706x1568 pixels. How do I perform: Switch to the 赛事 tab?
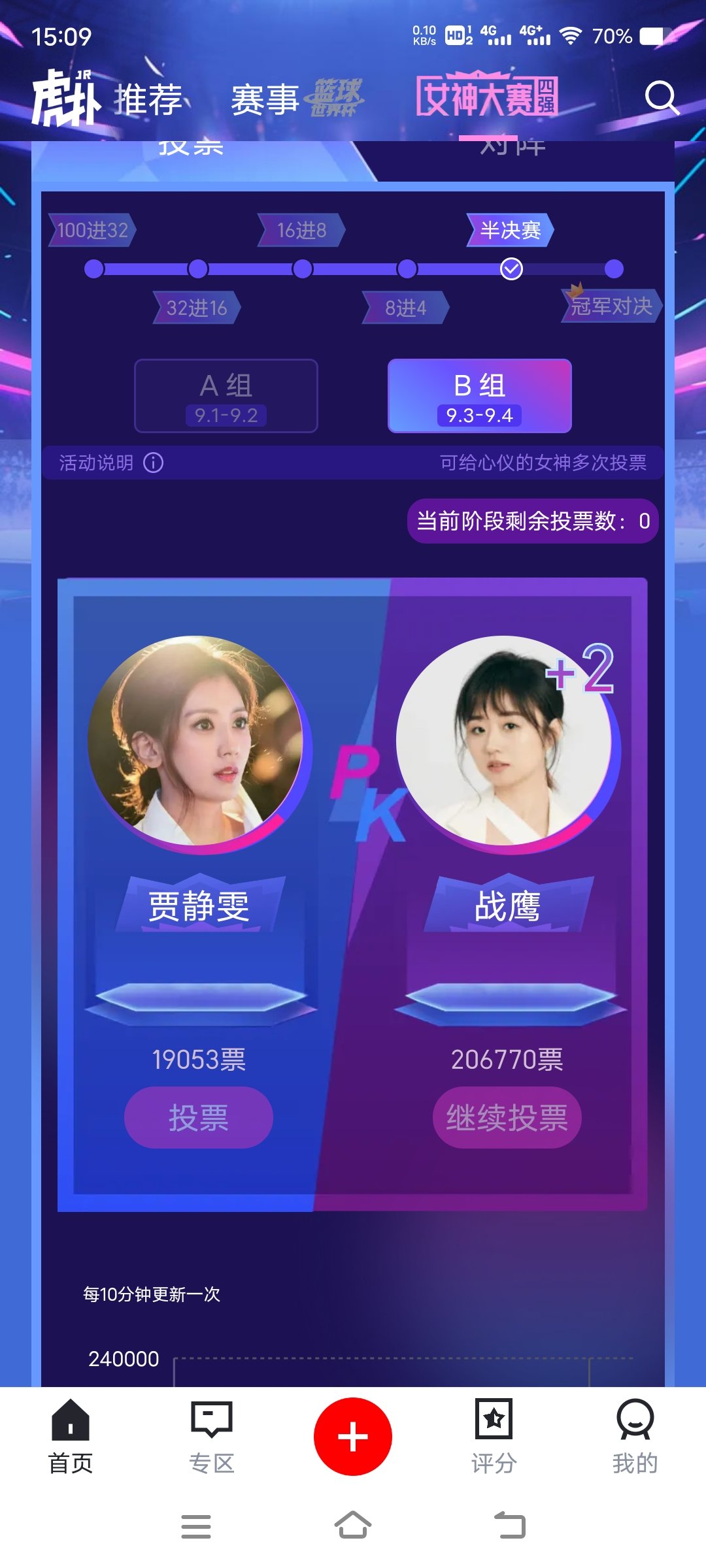(265, 100)
